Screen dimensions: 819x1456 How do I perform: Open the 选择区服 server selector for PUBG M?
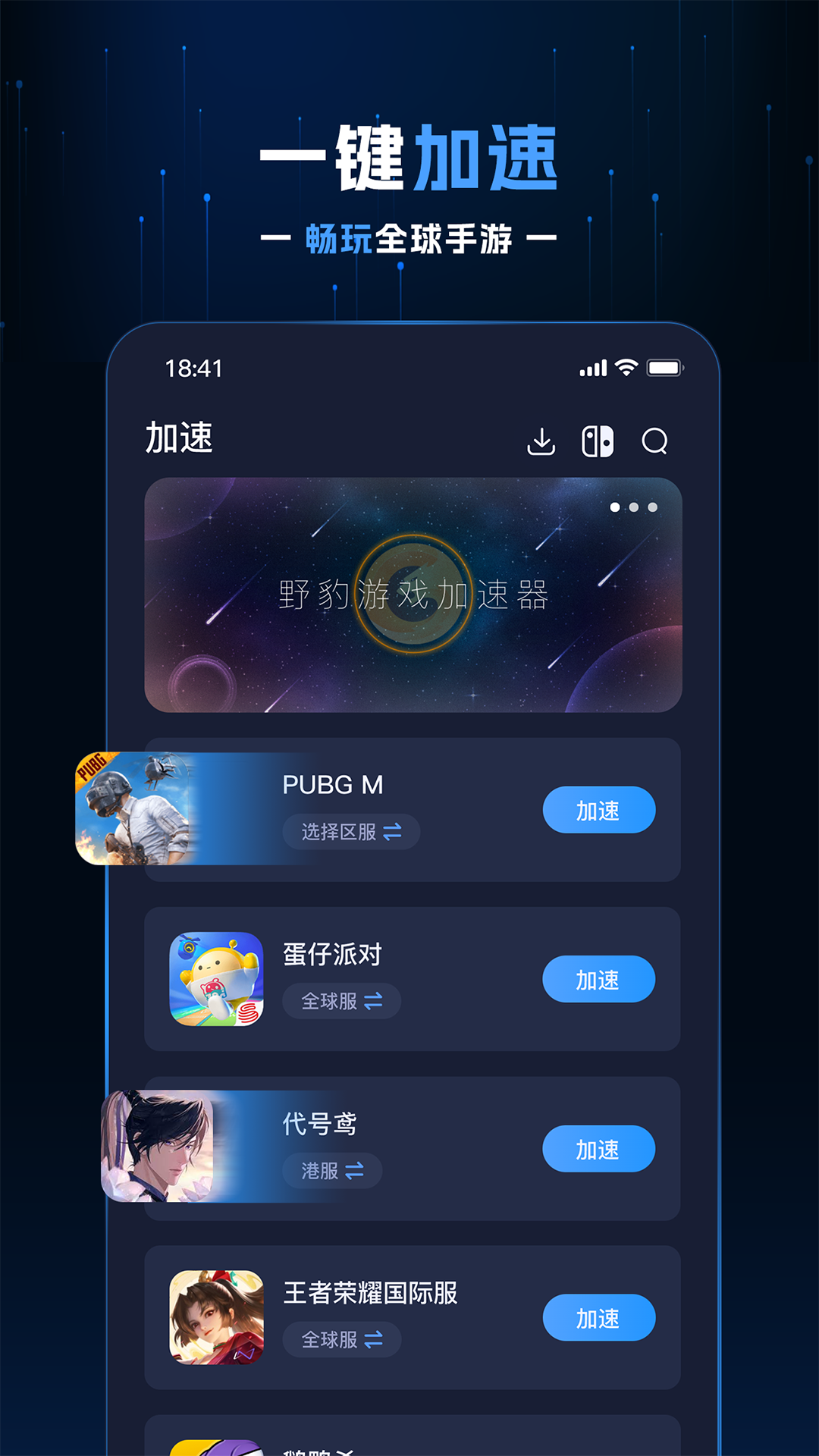350,832
